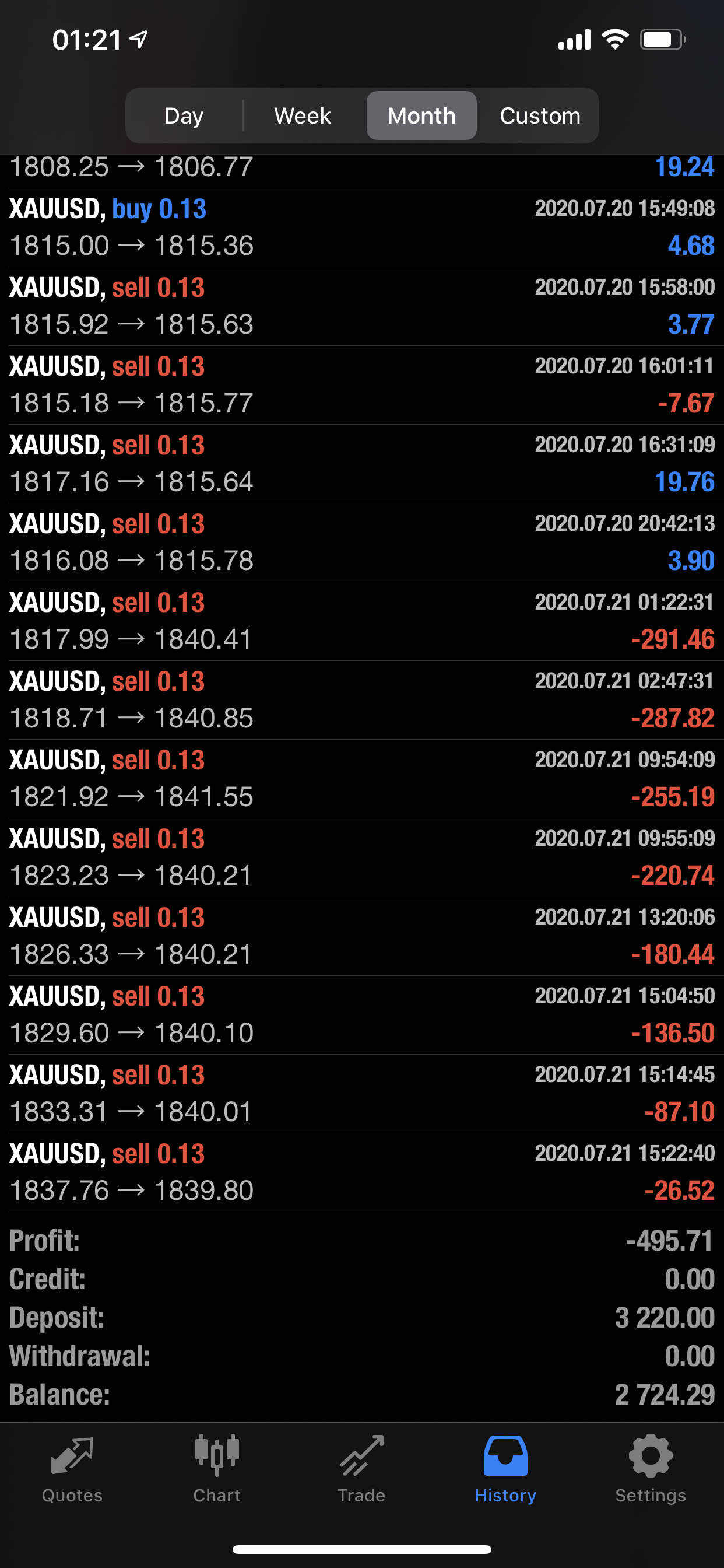The width and height of the screenshot is (724, 1568).
Task: Expand the trade closed at 2020.07.21 15:22:40
Action: coord(362,1172)
